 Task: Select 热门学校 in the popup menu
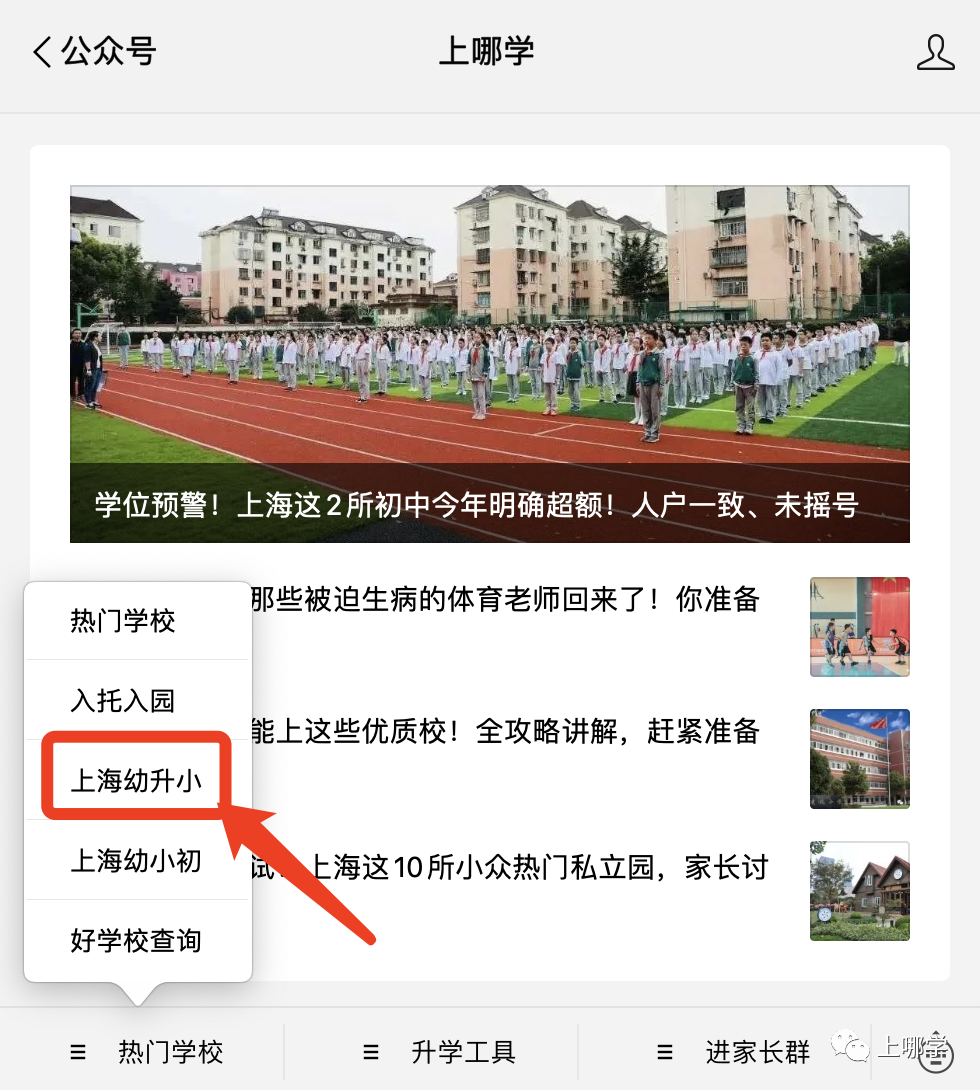pos(123,621)
